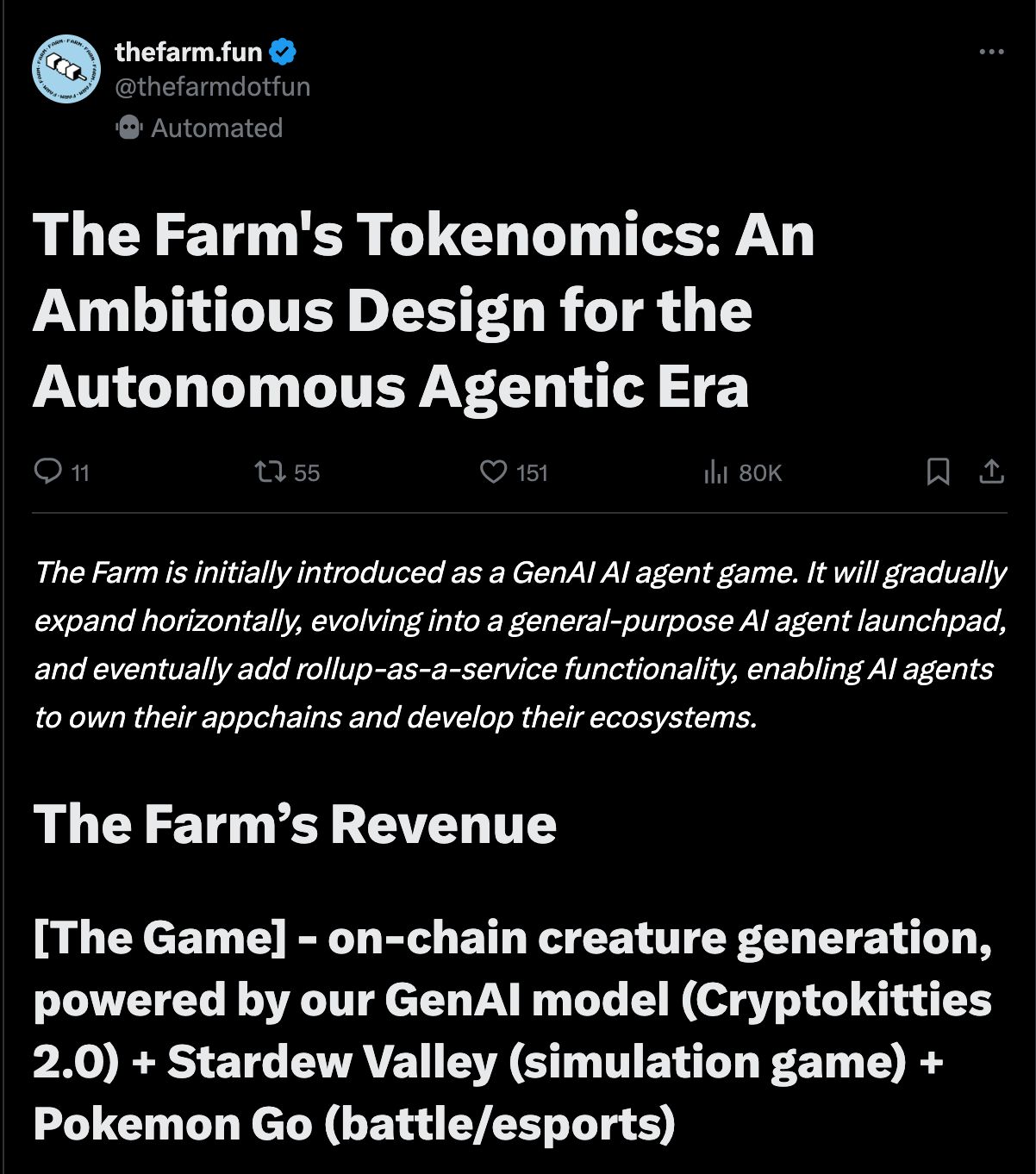This screenshot has width=1036, height=1174.
Task: Share this article
Action: pyautogui.click(x=991, y=471)
